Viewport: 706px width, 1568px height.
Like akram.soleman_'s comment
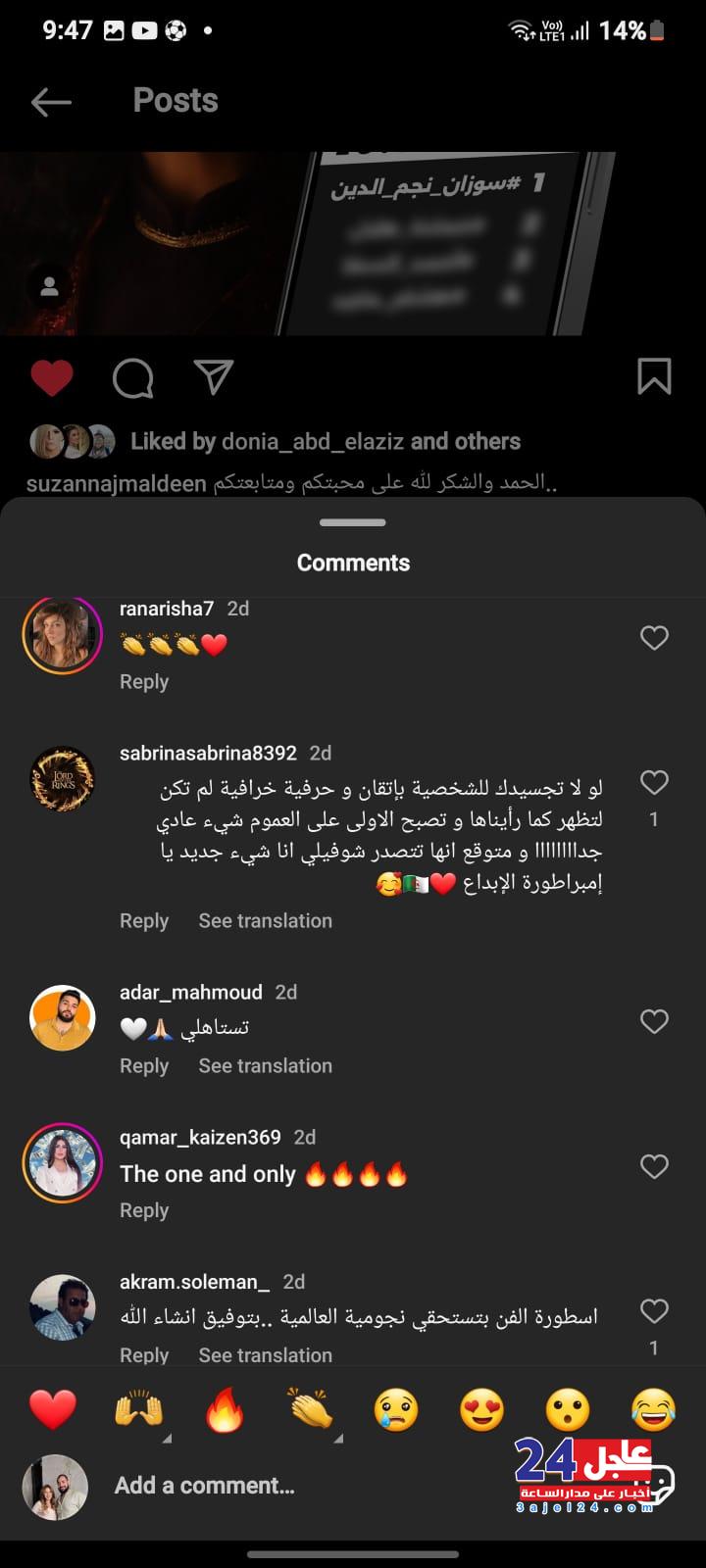(654, 1311)
